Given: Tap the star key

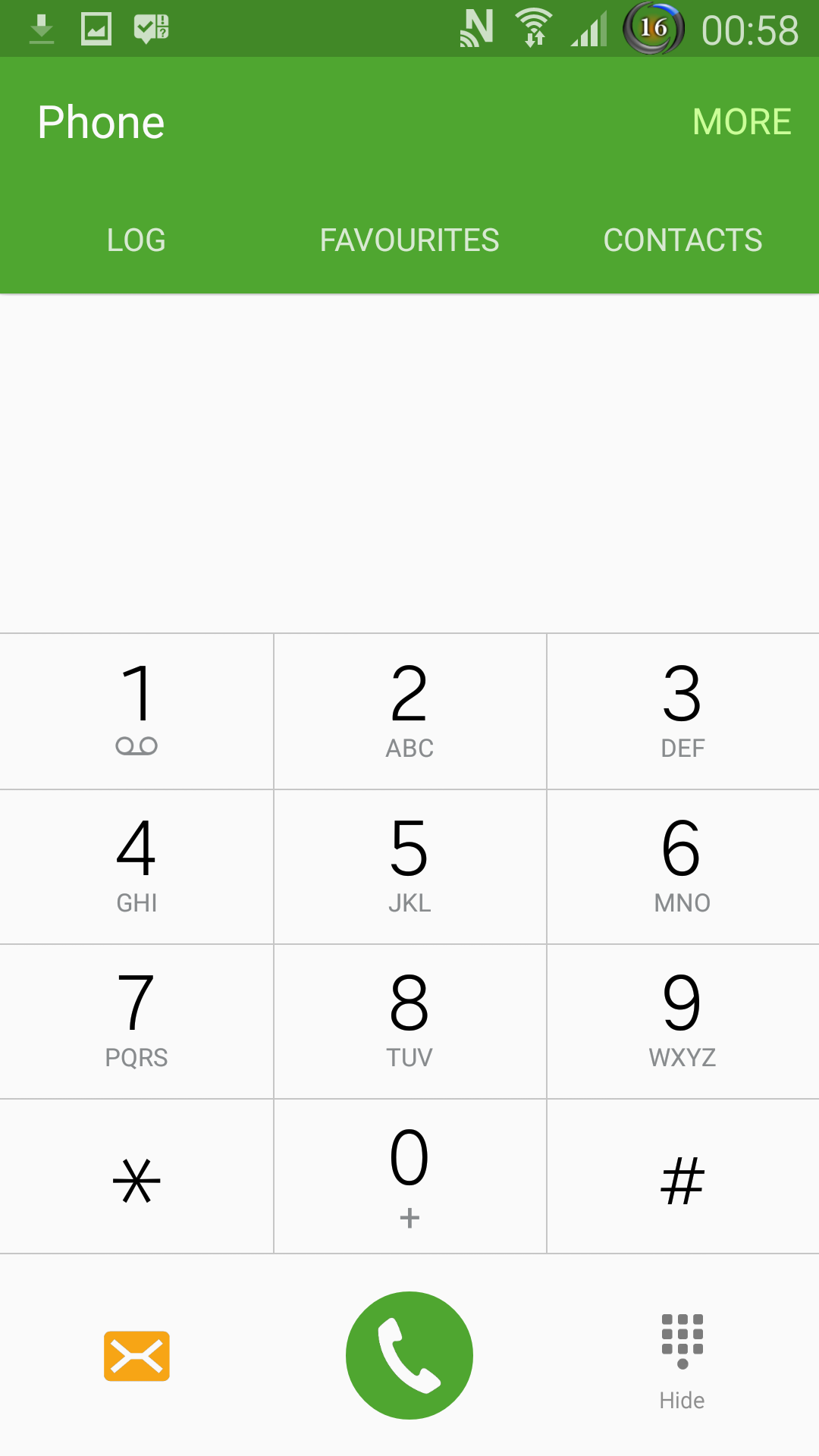Looking at the screenshot, I should click(136, 1176).
